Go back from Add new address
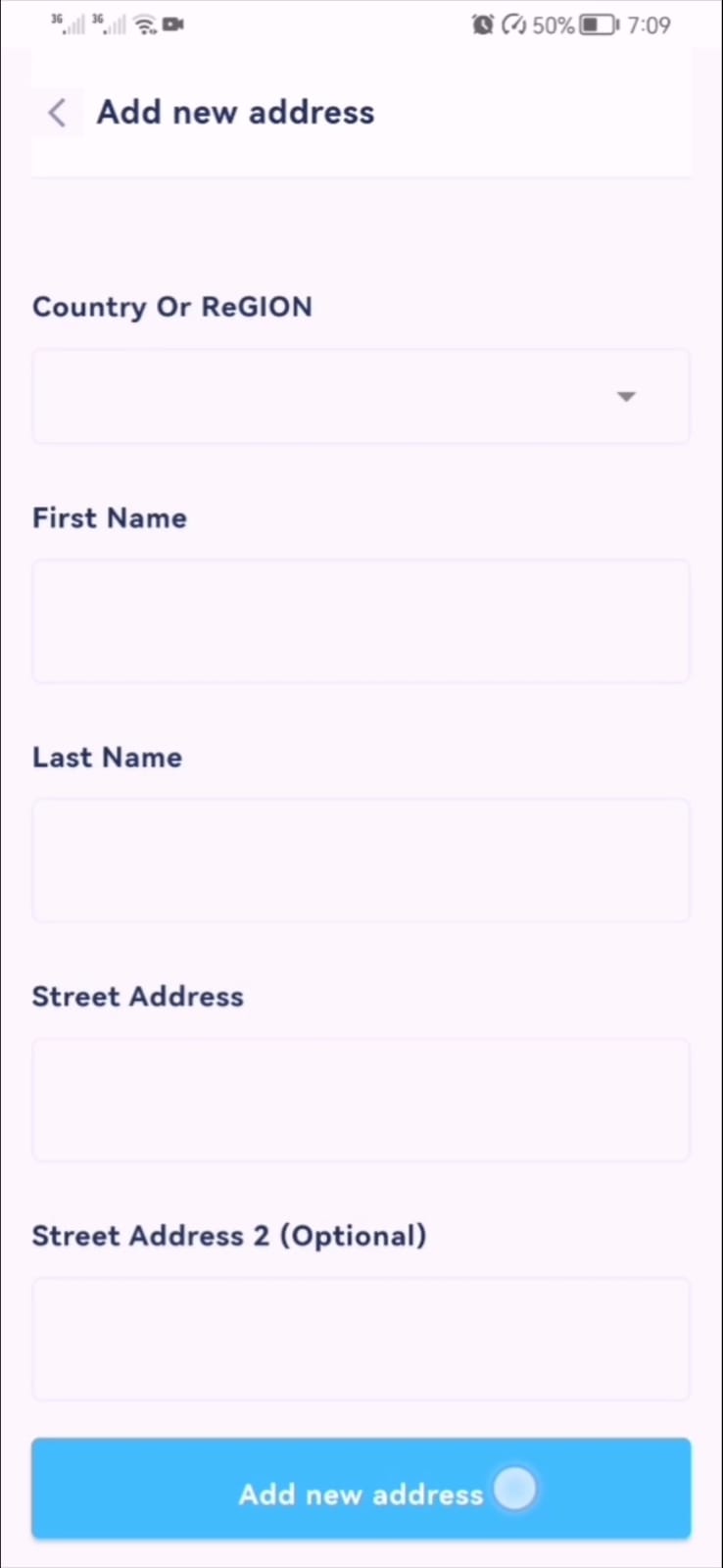 point(57,113)
